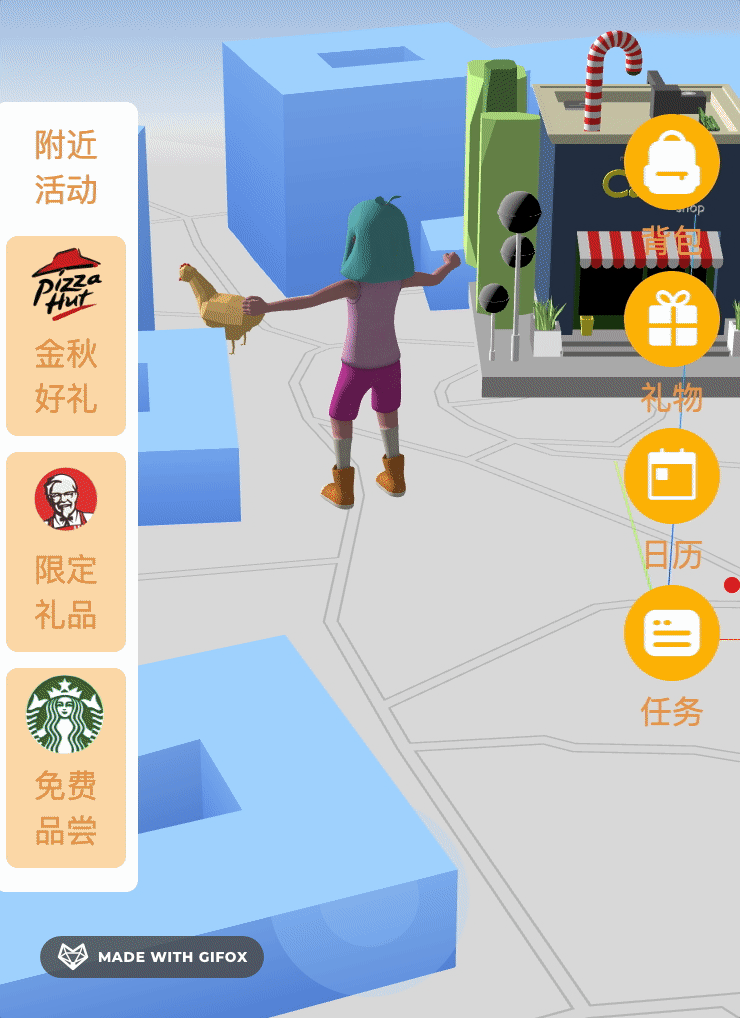Open the Pizza Hut 金秋好礼 promotion card
The height and width of the screenshot is (1018, 740).
66,336
